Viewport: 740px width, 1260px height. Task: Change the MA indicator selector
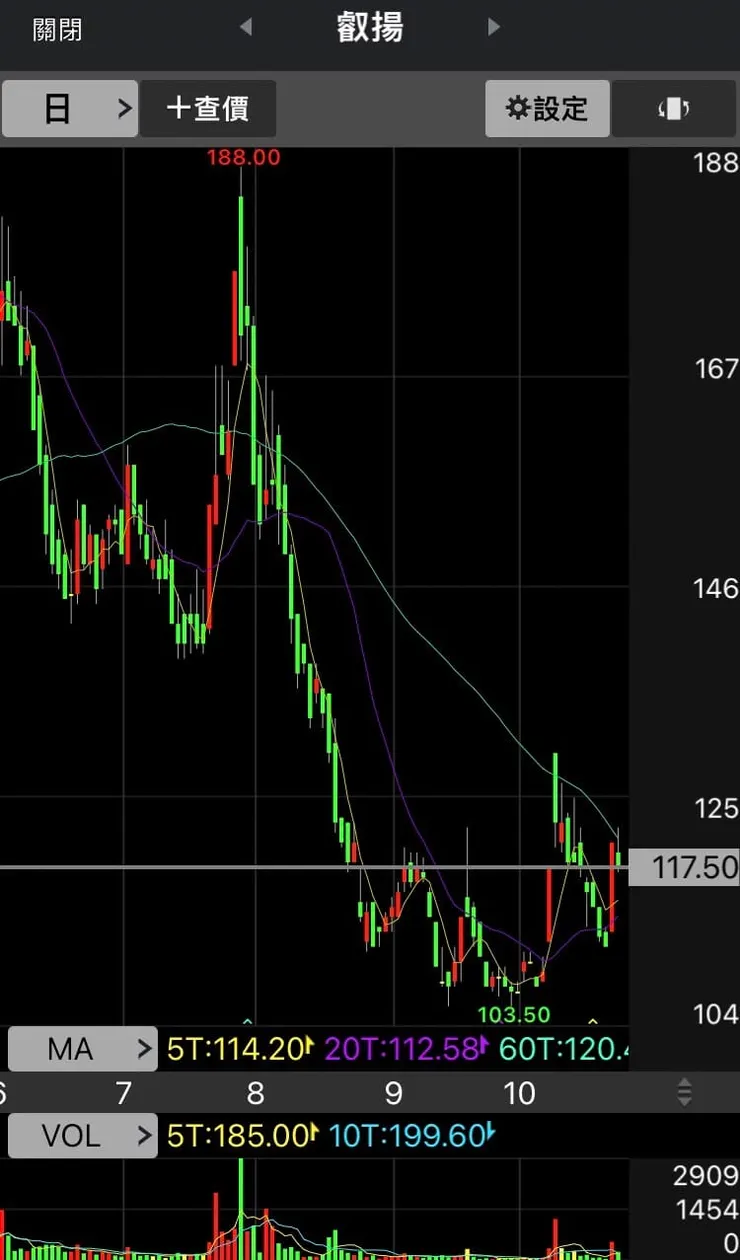83,1049
